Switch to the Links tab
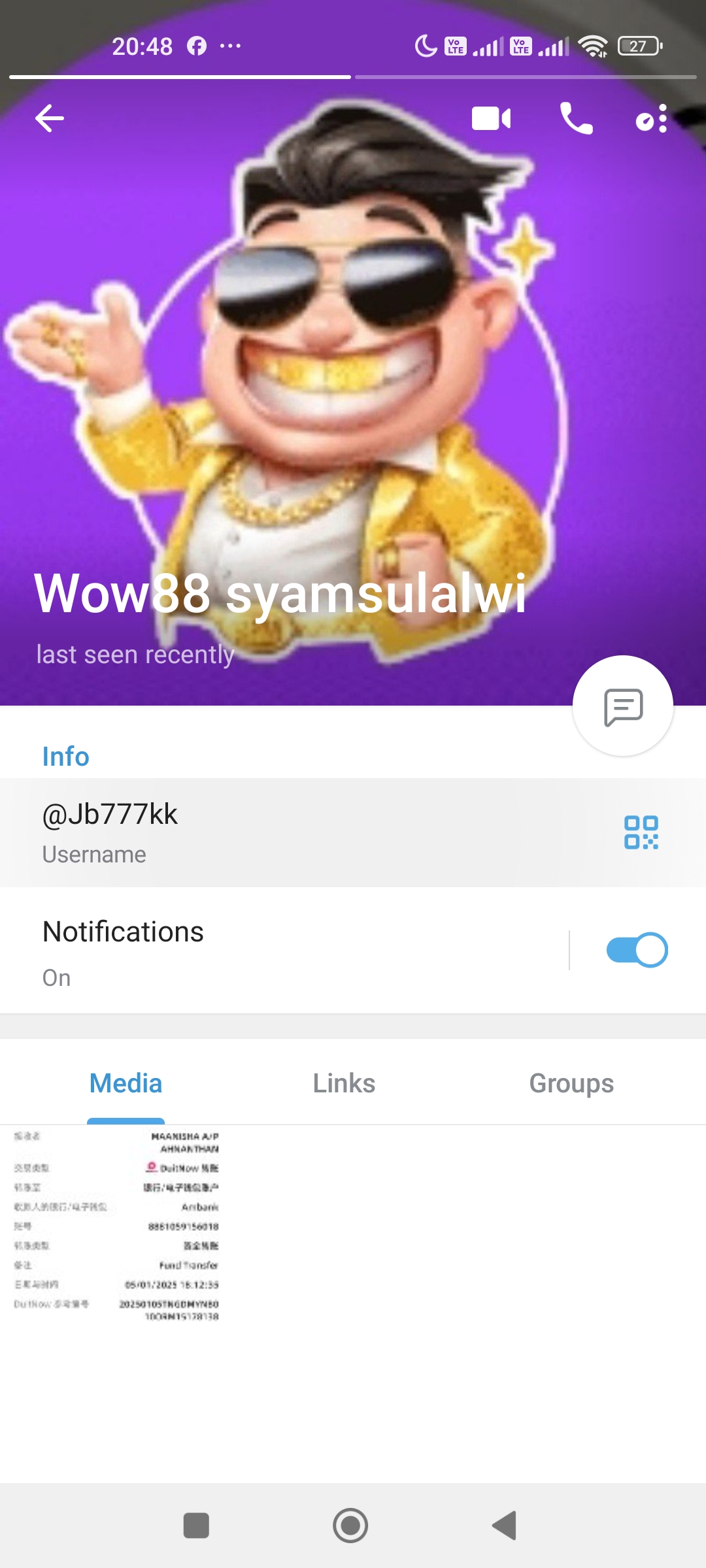The height and width of the screenshot is (1568, 706). coord(344,1083)
